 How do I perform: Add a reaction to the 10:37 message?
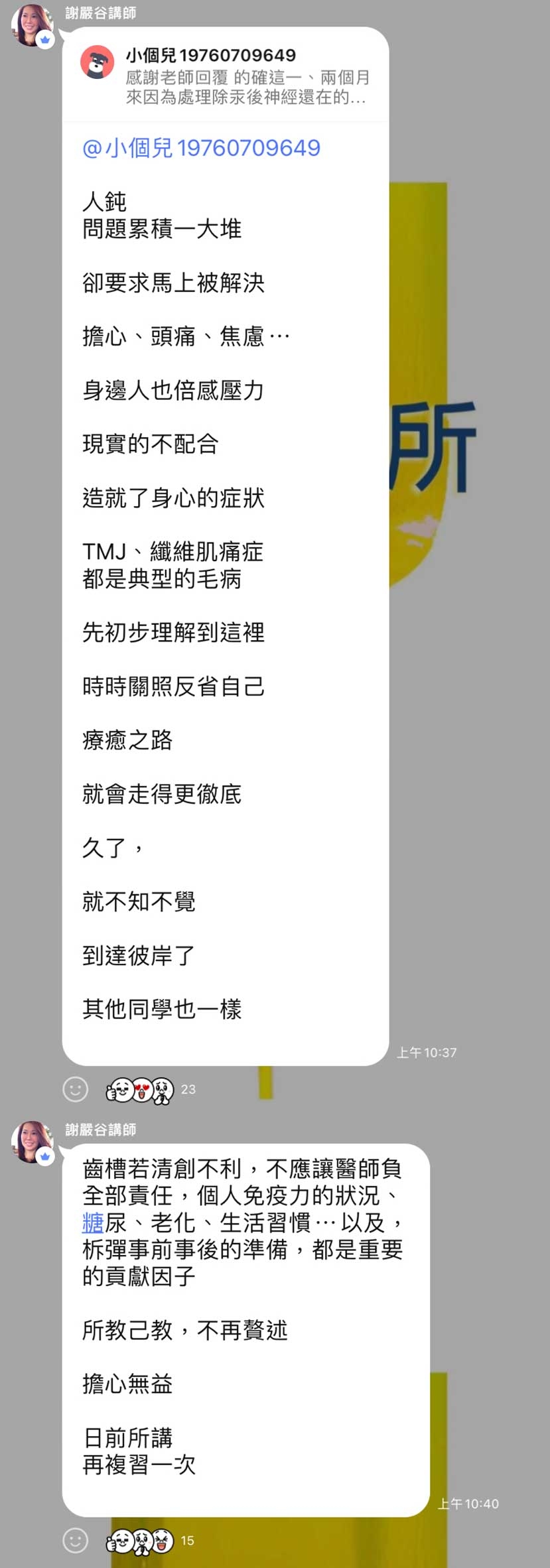point(75,1089)
